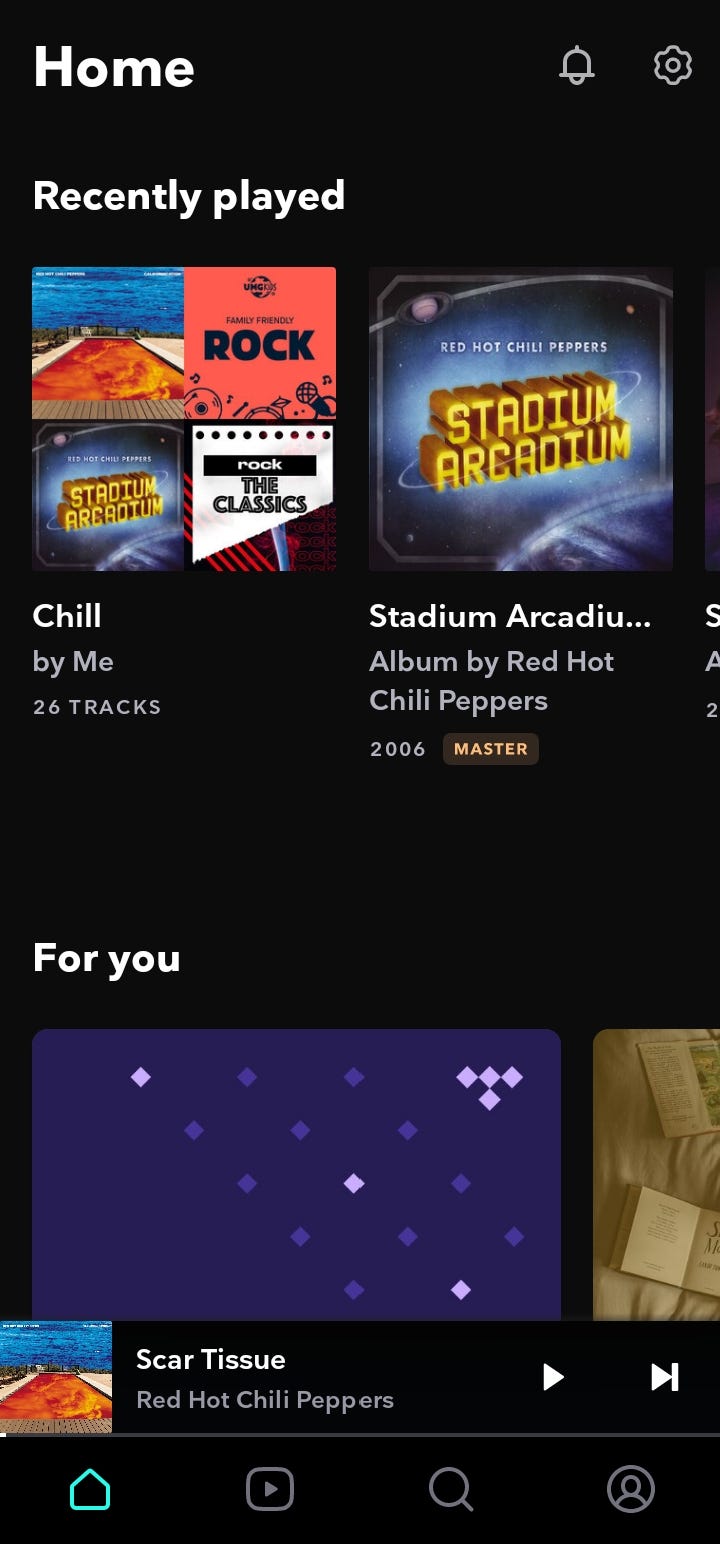The height and width of the screenshot is (1544, 720).
Task: Switch to the profile collection tab
Action: [x=631, y=1490]
